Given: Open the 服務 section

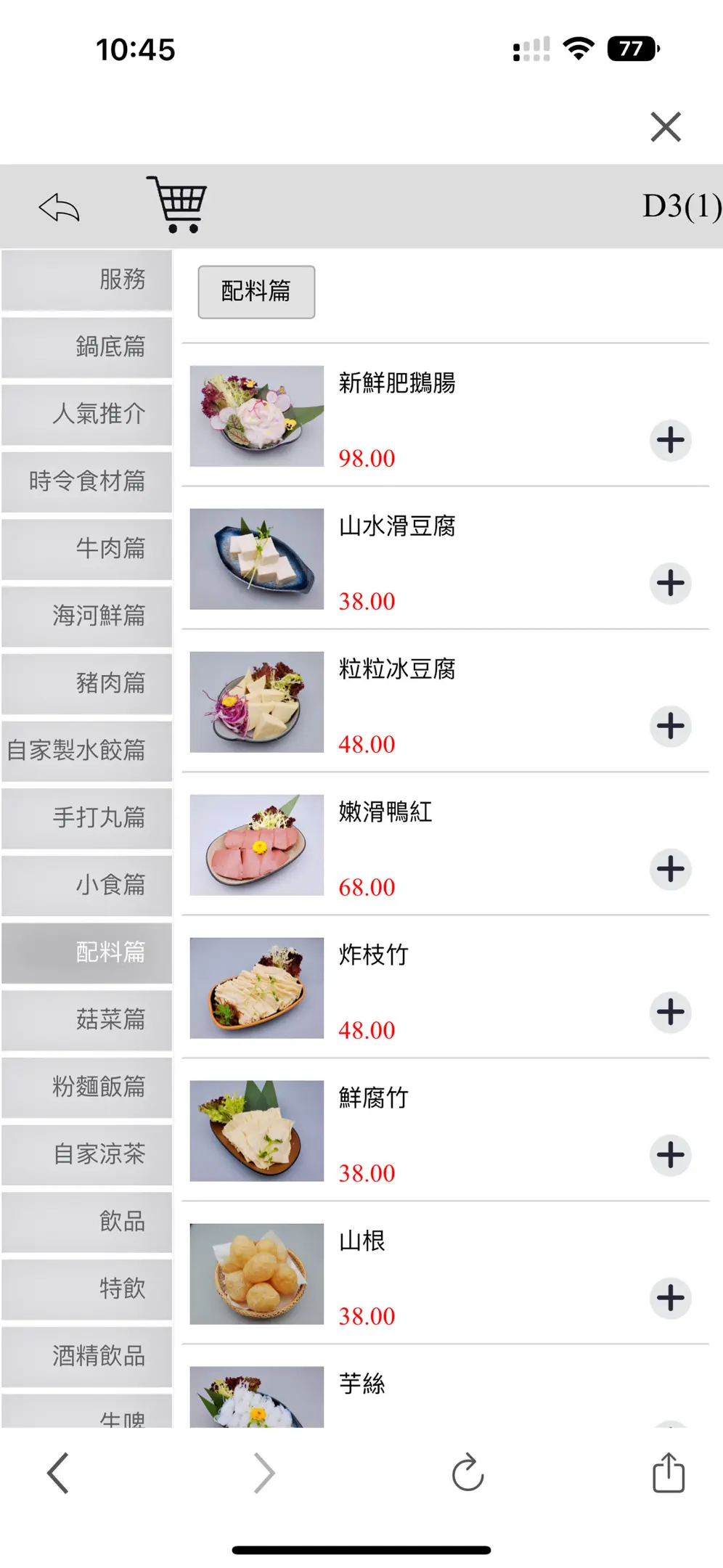Looking at the screenshot, I should tap(87, 279).
